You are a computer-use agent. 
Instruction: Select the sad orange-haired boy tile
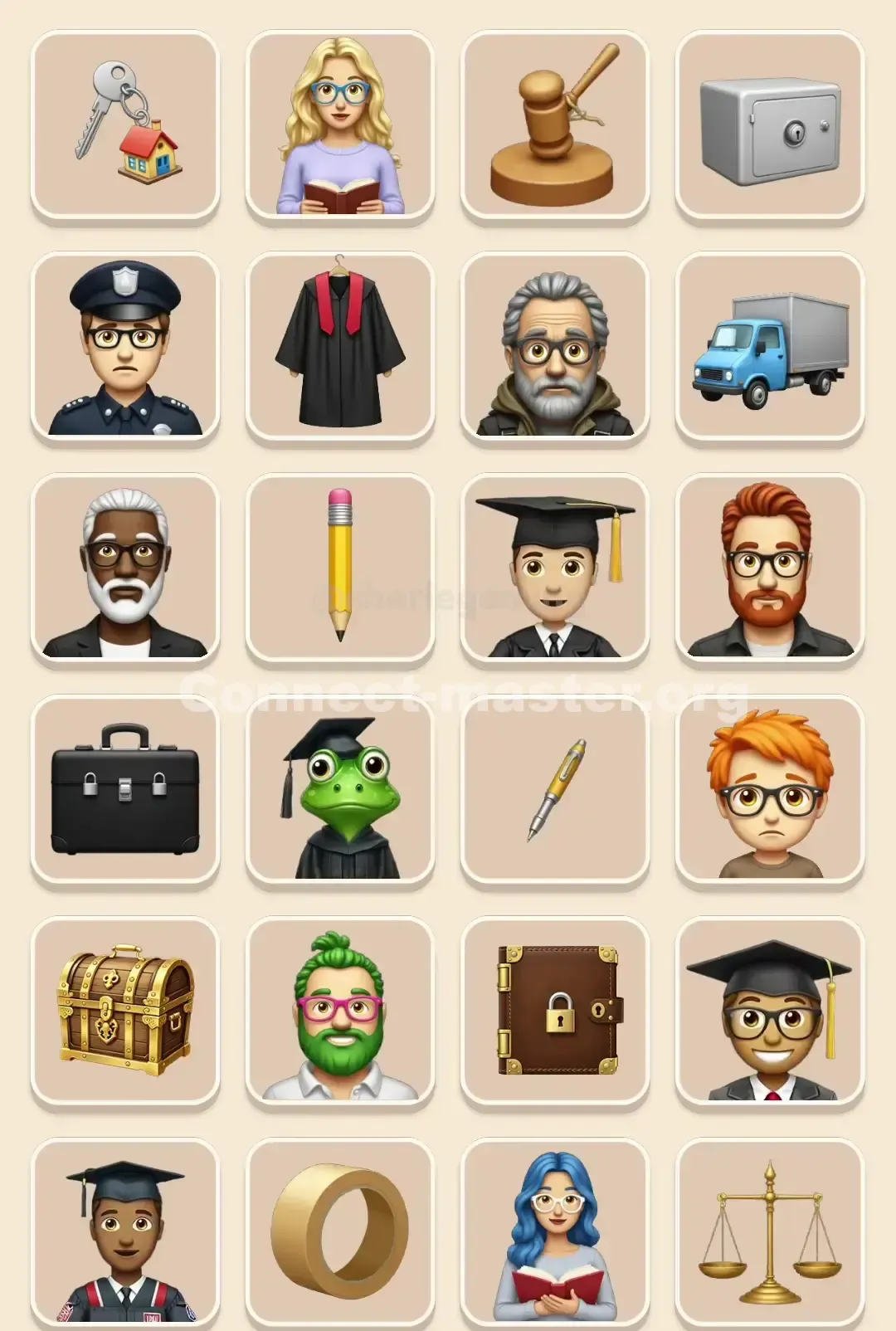770,789
